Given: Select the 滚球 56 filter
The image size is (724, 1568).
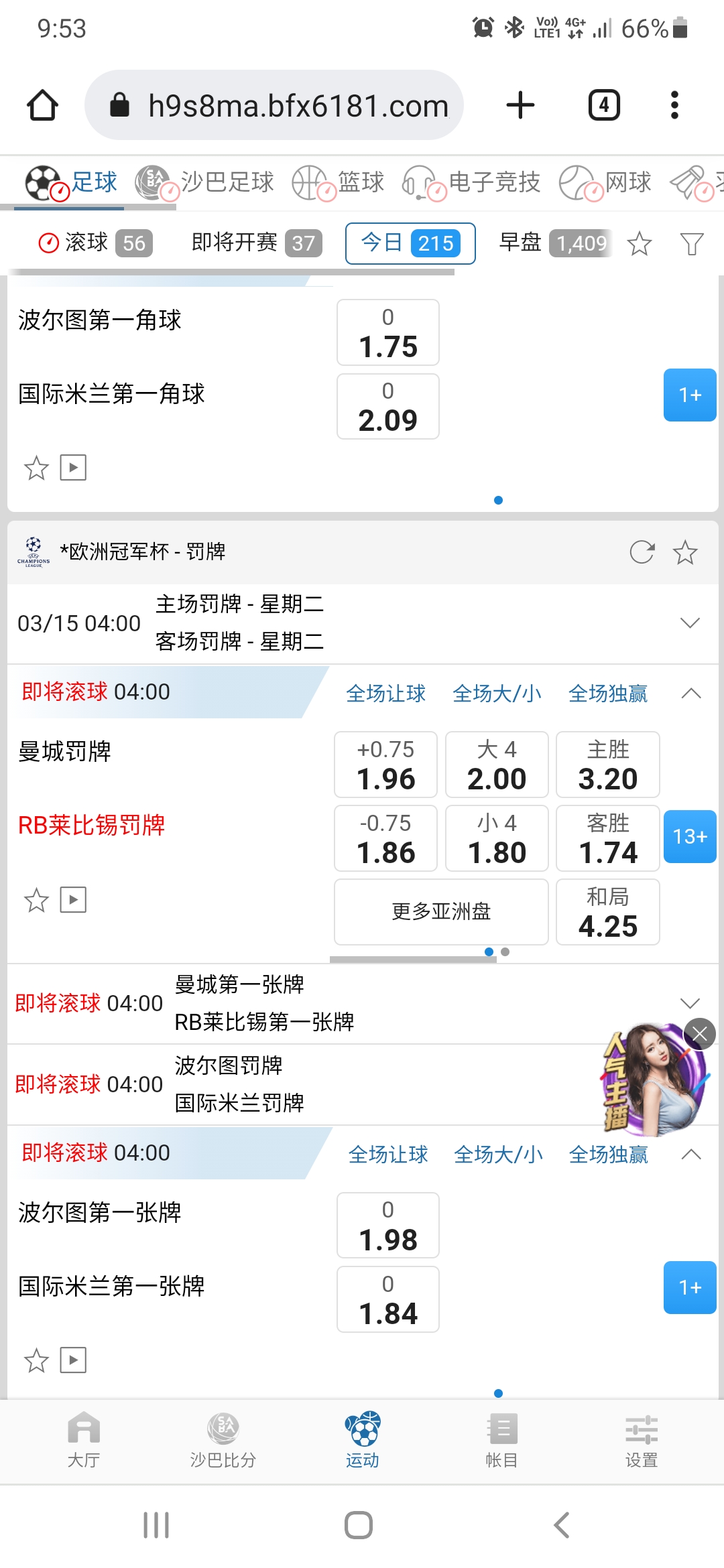Looking at the screenshot, I should click(96, 243).
